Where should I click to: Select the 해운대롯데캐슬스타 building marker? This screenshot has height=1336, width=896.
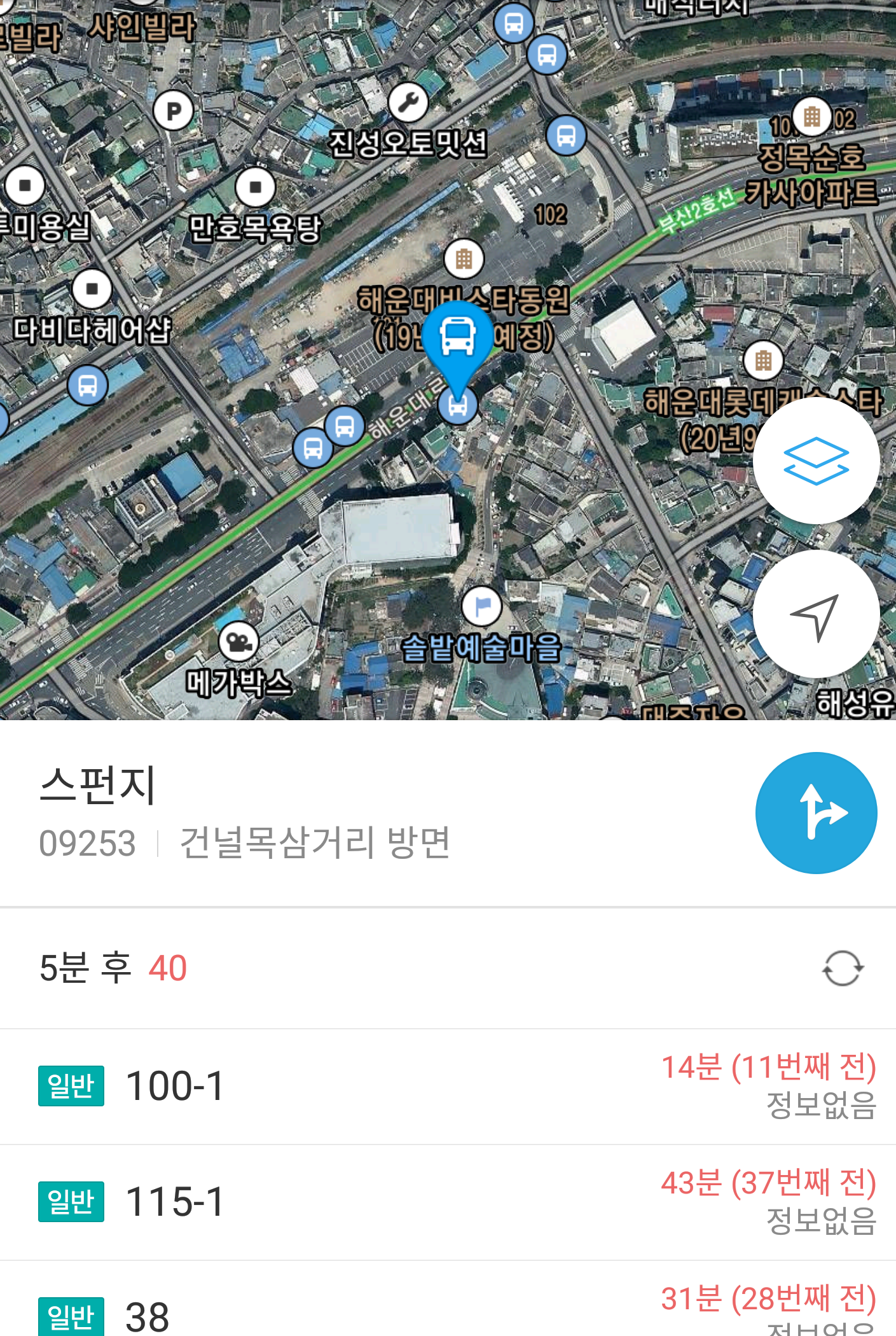[763, 361]
